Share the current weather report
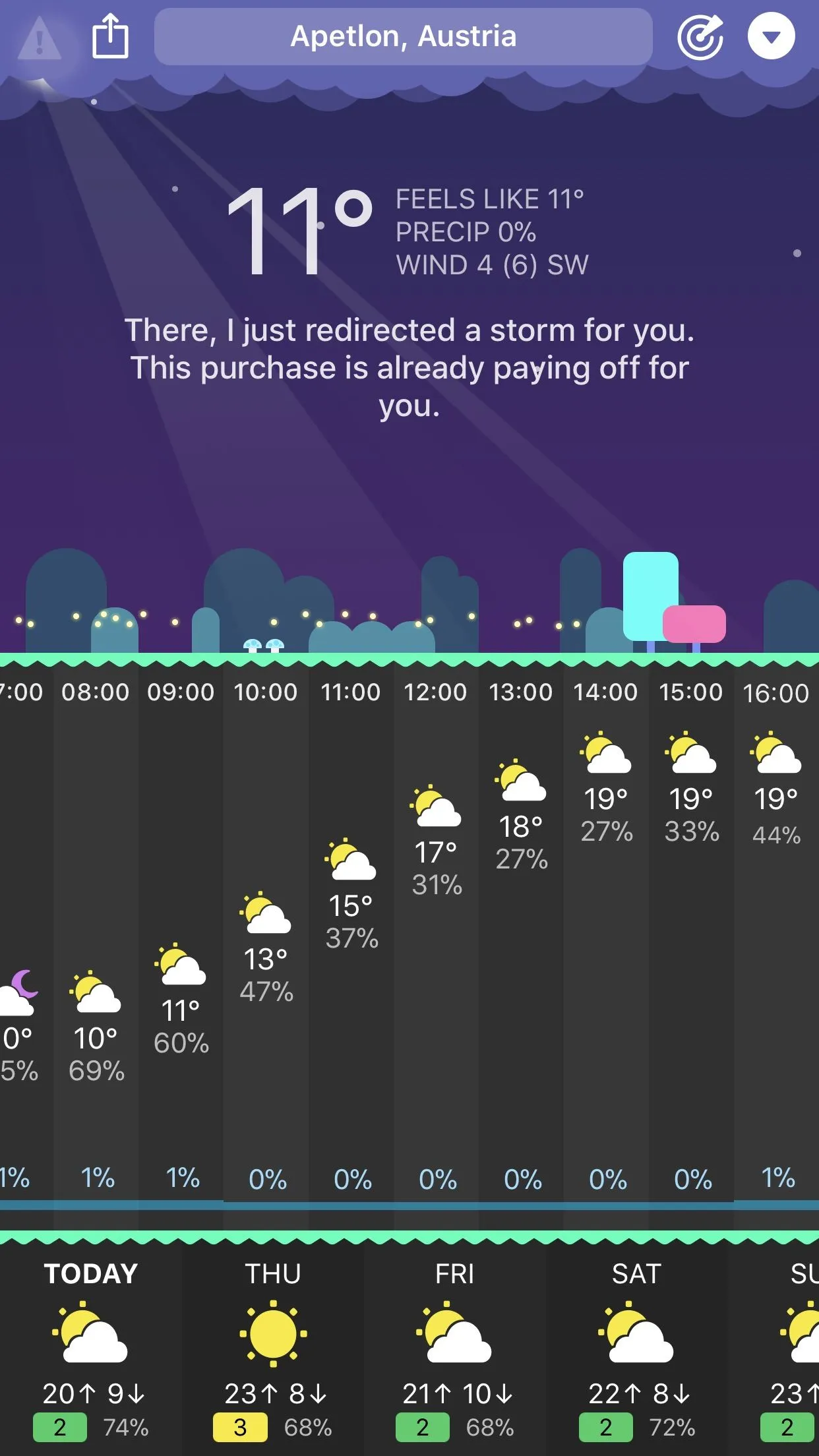 (110, 37)
